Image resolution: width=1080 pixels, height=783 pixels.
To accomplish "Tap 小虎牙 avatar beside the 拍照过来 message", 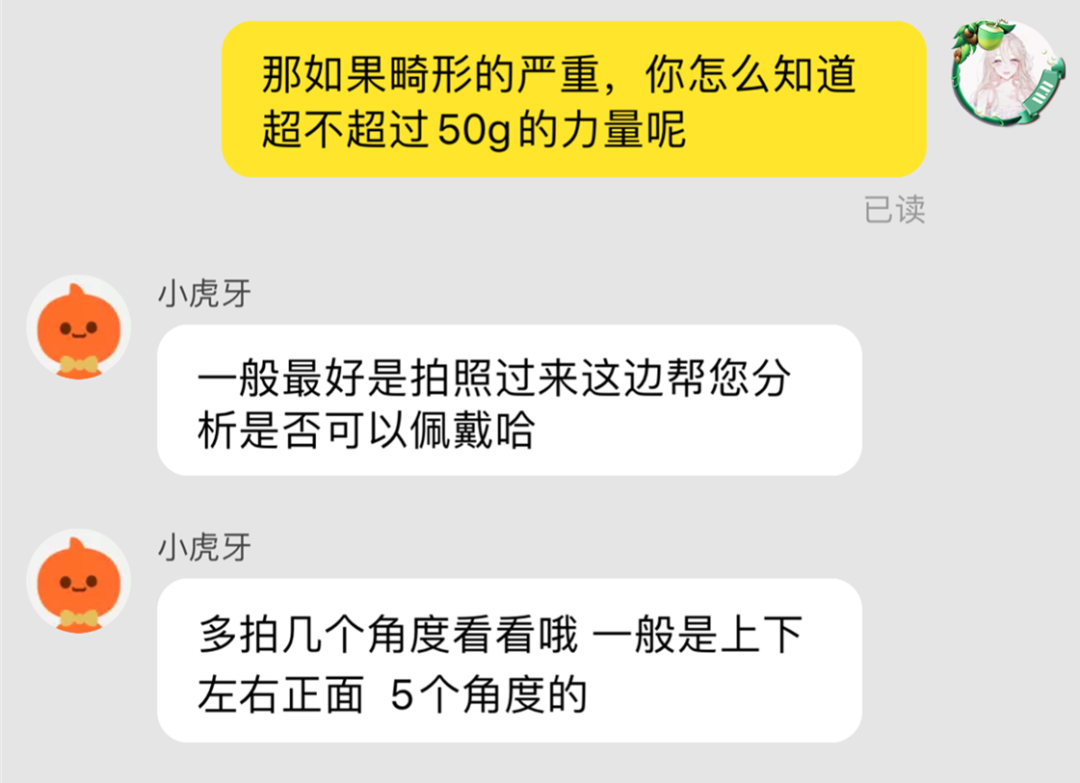I will click(x=78, y=327).
